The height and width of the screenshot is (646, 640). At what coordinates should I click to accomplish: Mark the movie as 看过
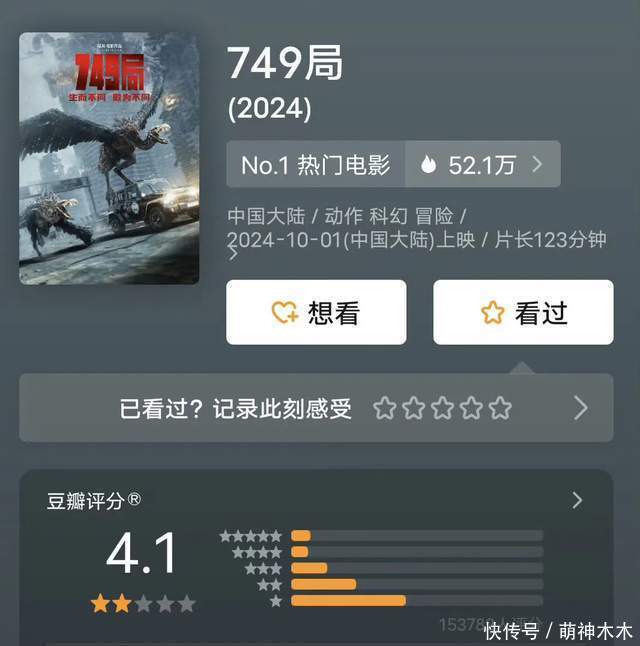pyautogui.click(x=523, y=312)
